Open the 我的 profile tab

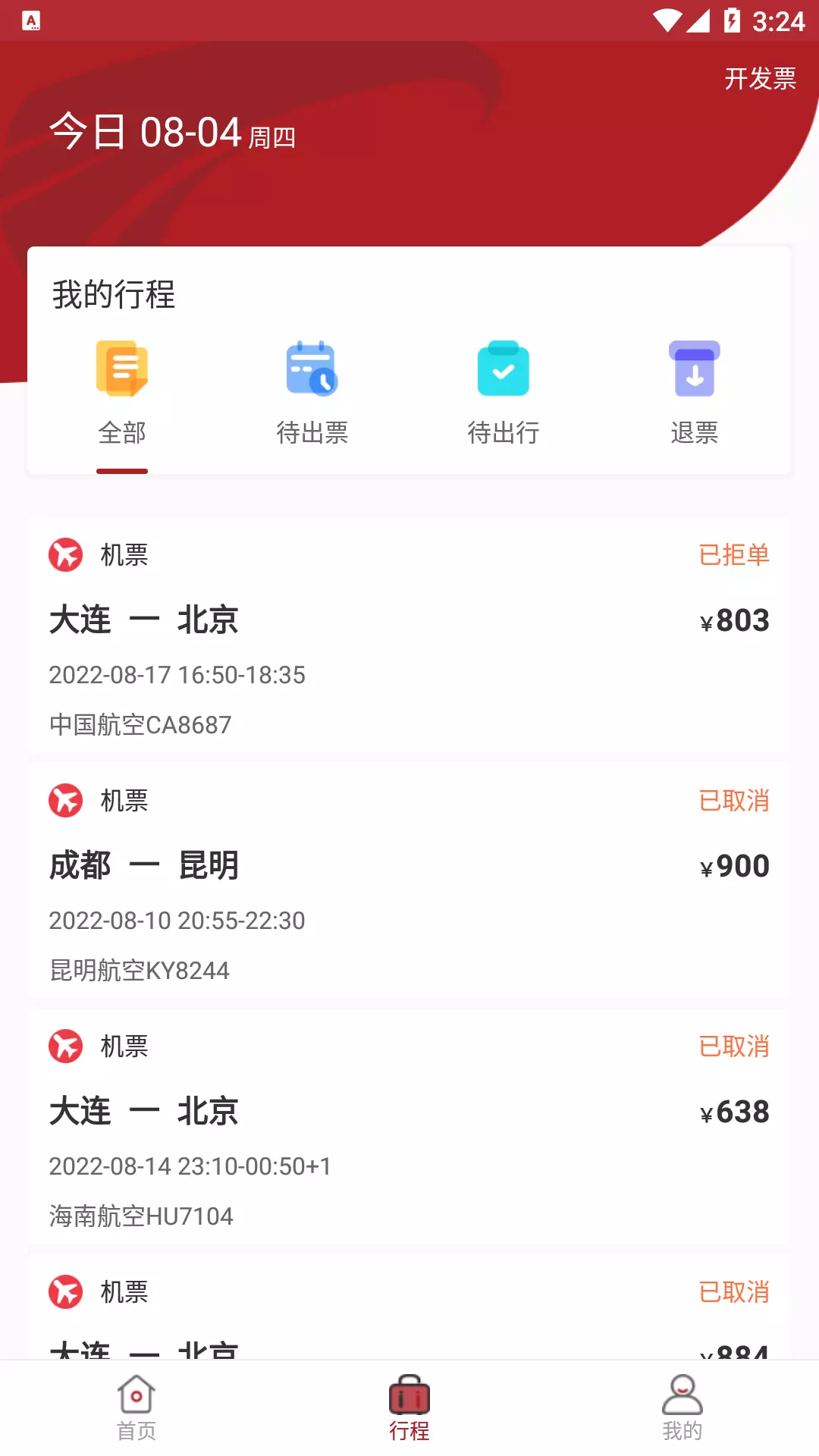tap(682, 1408)
